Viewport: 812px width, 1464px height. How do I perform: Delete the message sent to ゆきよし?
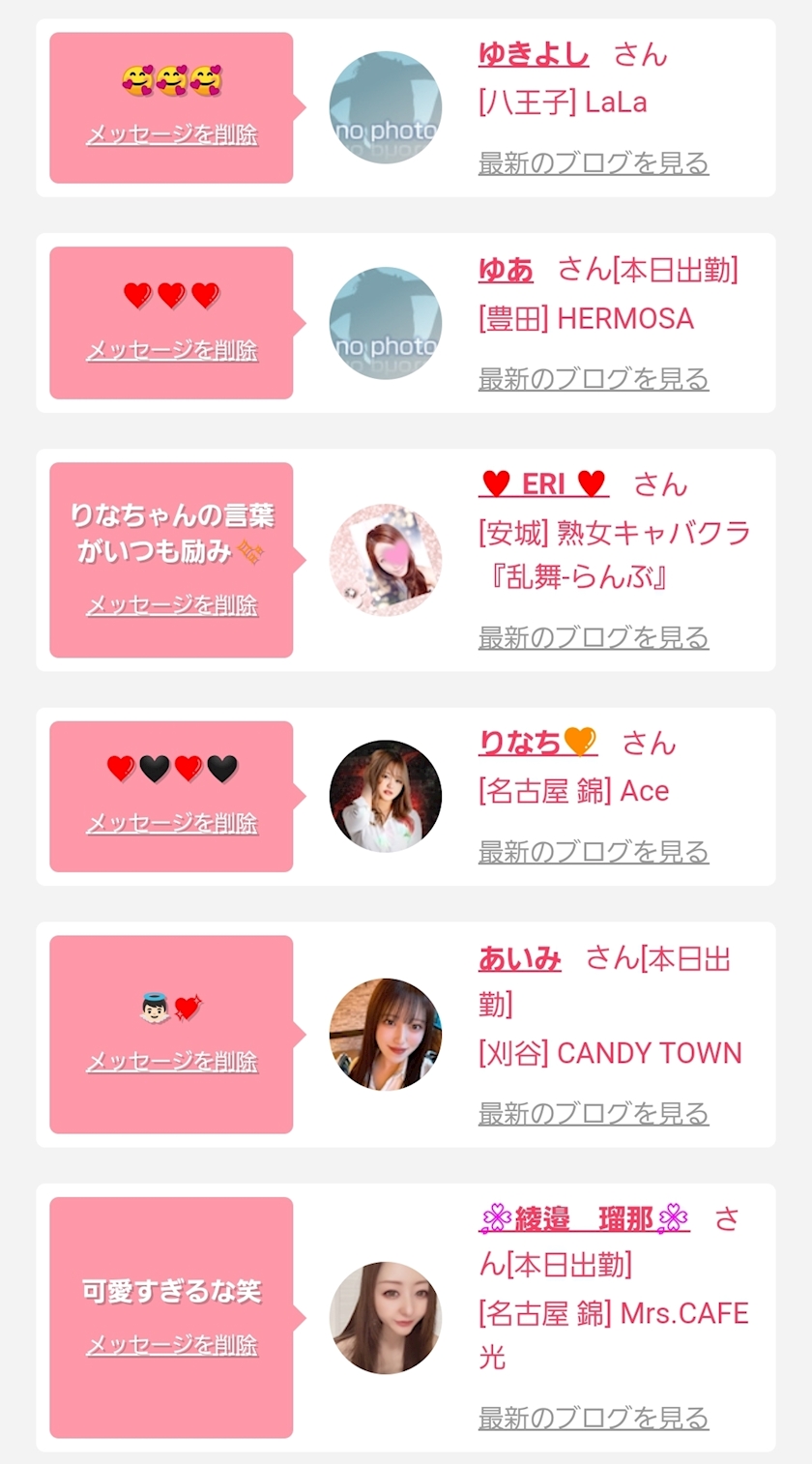(x=172, y=134)
